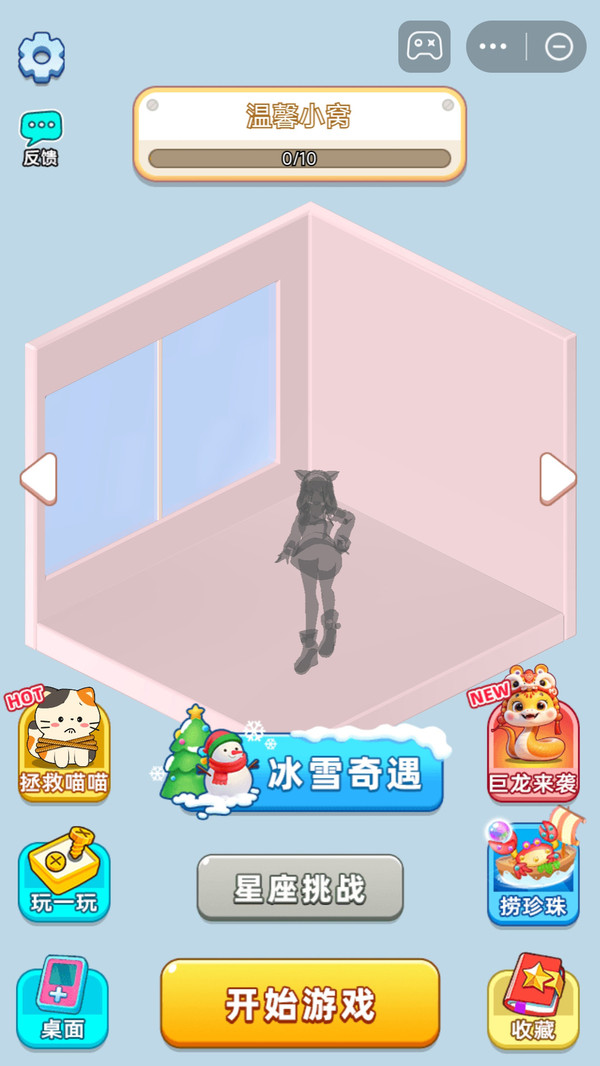Open 巨龙来袭 new game

(x=533, y=736)
